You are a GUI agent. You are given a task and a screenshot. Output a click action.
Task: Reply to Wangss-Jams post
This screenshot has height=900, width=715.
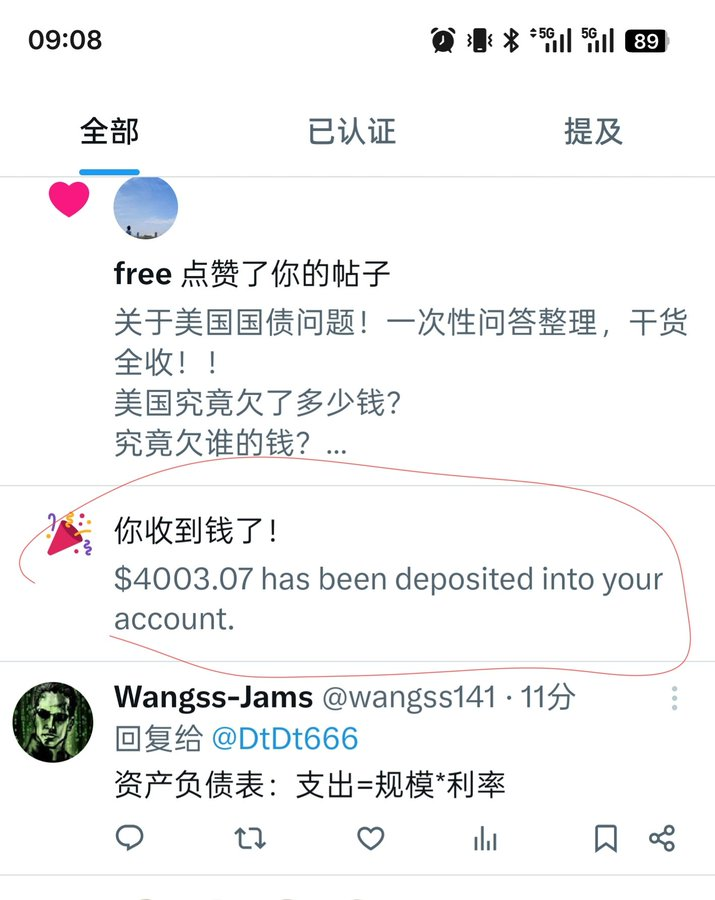(x=129, y=838)
